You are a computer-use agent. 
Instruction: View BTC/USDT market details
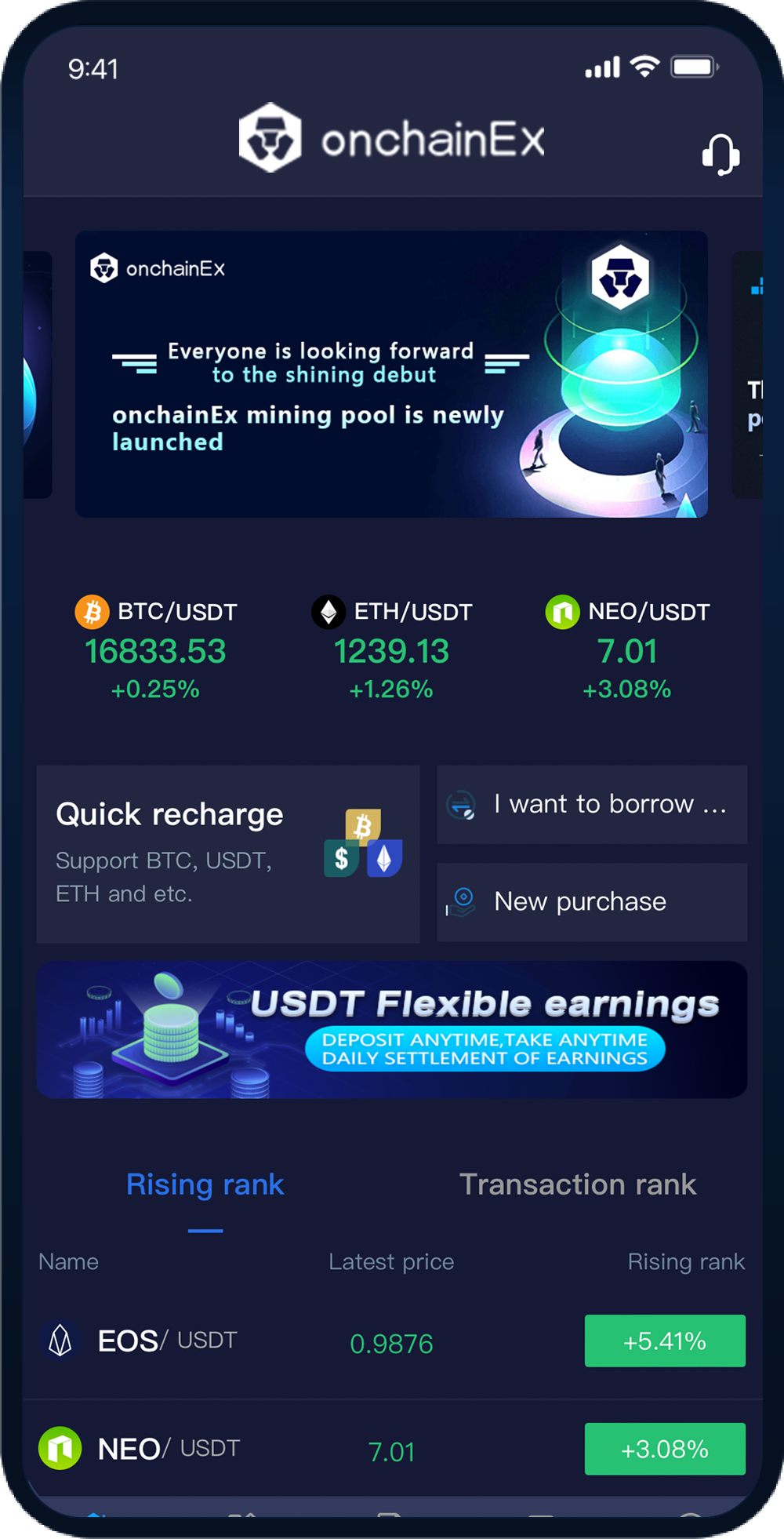(x=156, y=650)
